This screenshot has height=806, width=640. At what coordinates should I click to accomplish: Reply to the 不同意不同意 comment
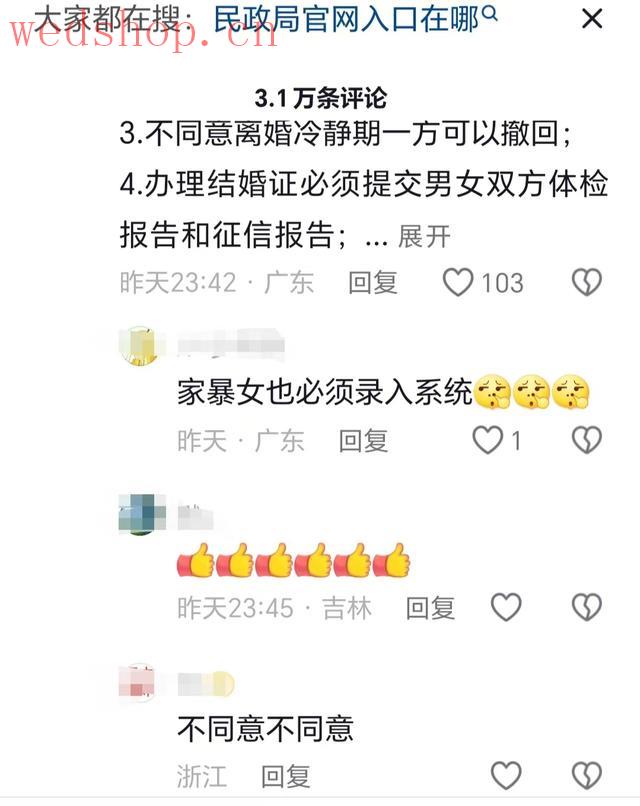pos(286,775)
